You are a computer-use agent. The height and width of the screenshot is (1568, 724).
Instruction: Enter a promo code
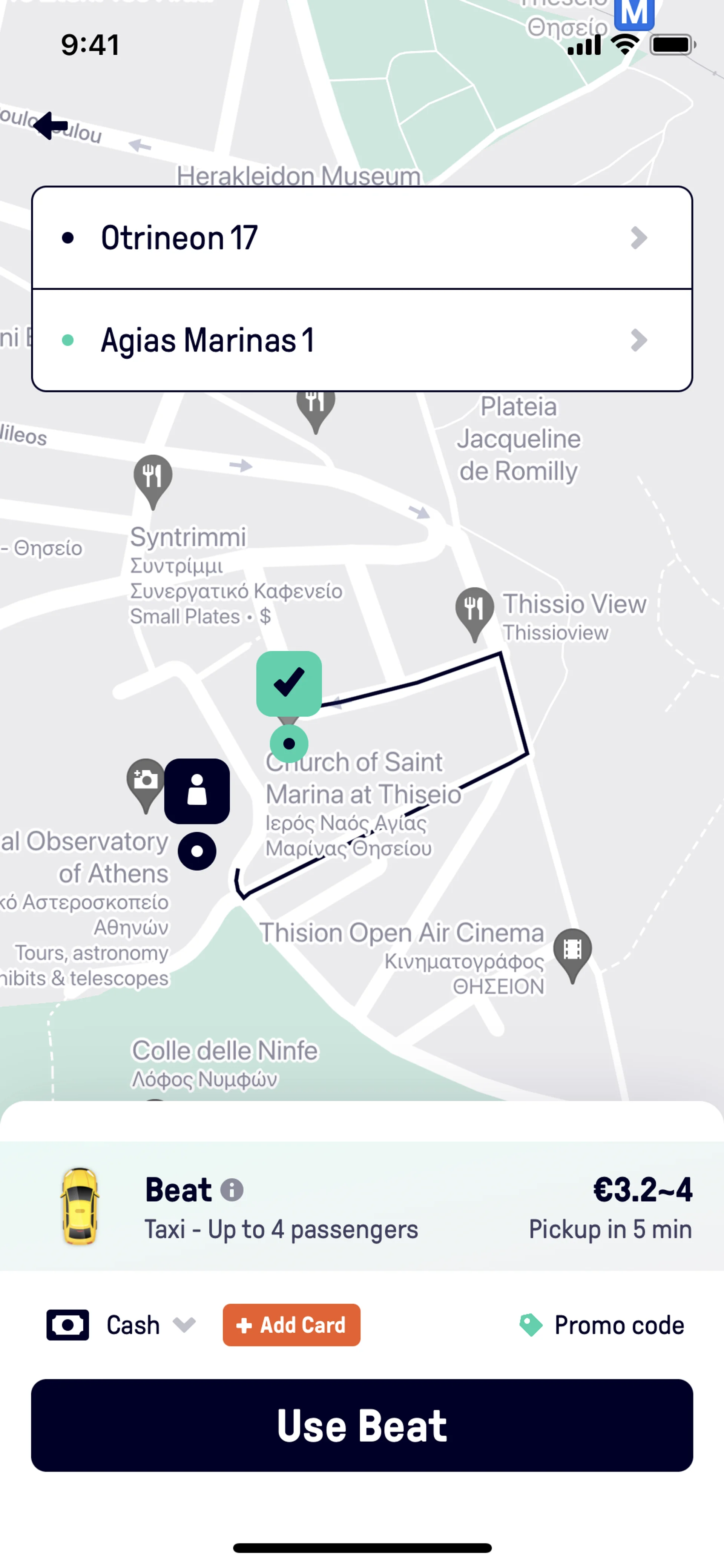(602, 1325)
